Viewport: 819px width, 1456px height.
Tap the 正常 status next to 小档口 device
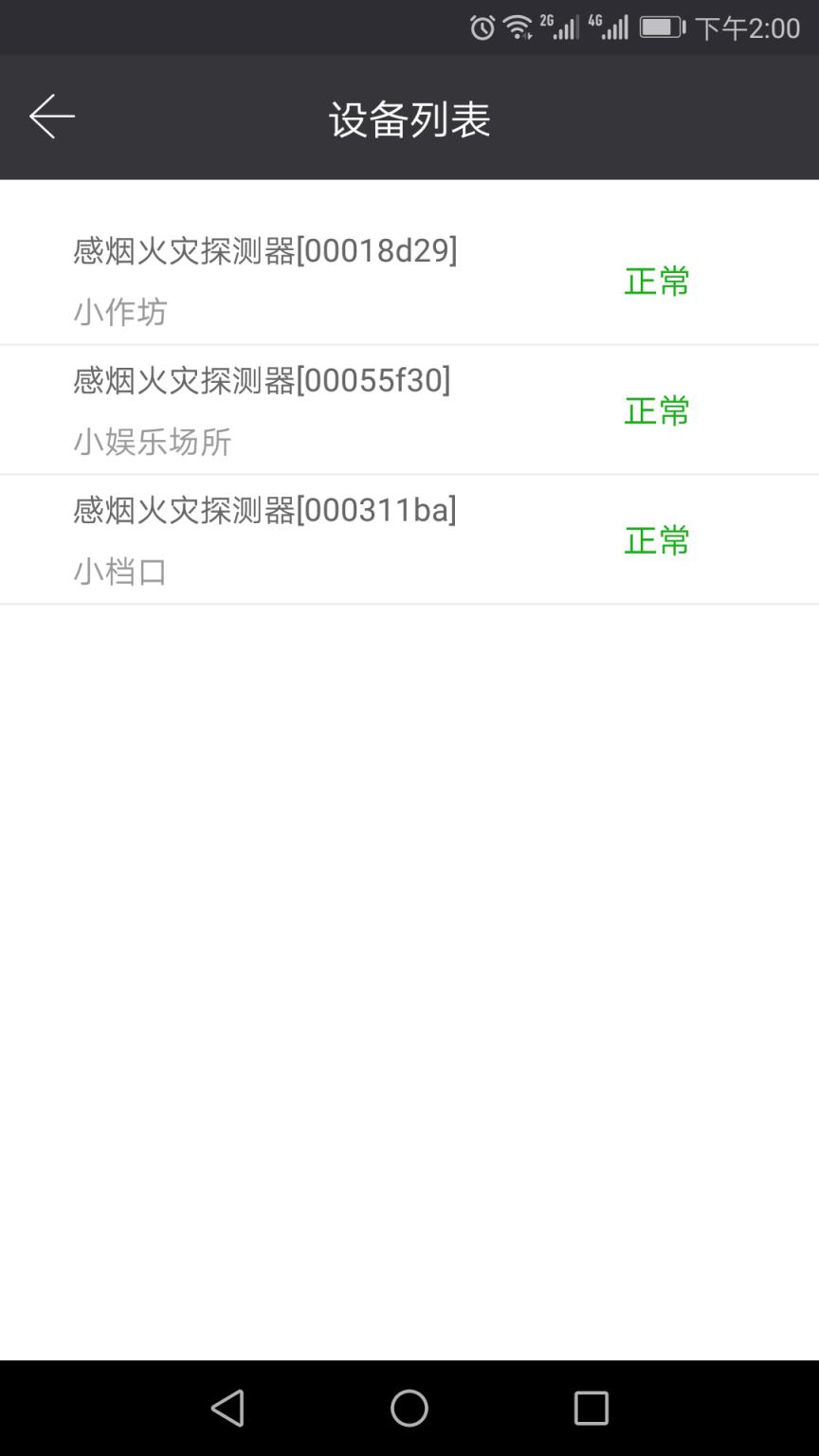[656, 538]
